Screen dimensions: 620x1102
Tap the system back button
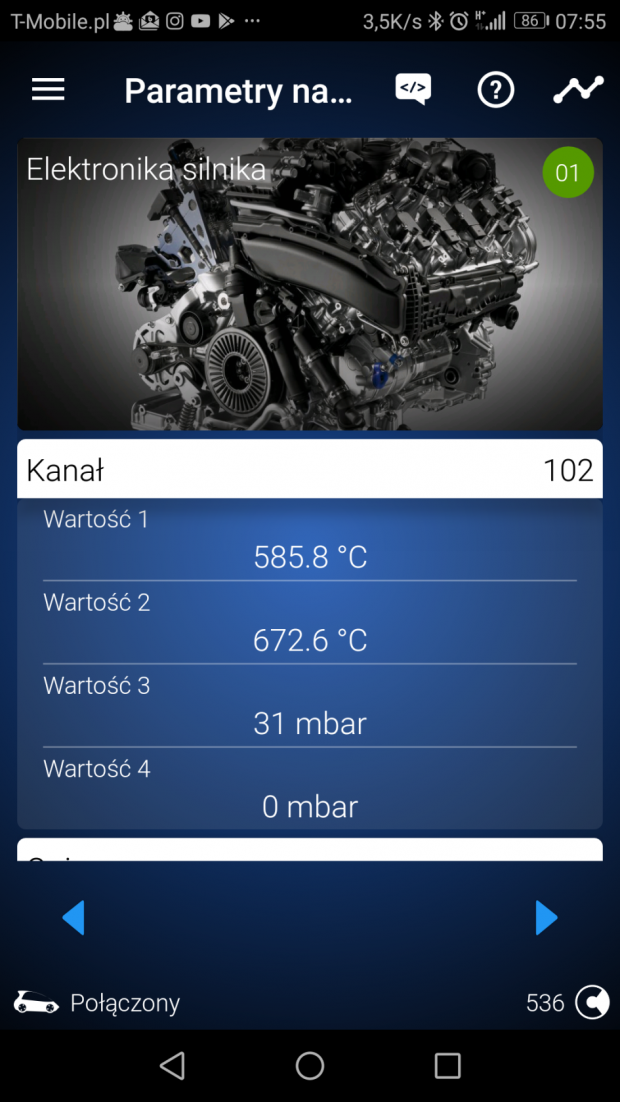click(172, 1066)
